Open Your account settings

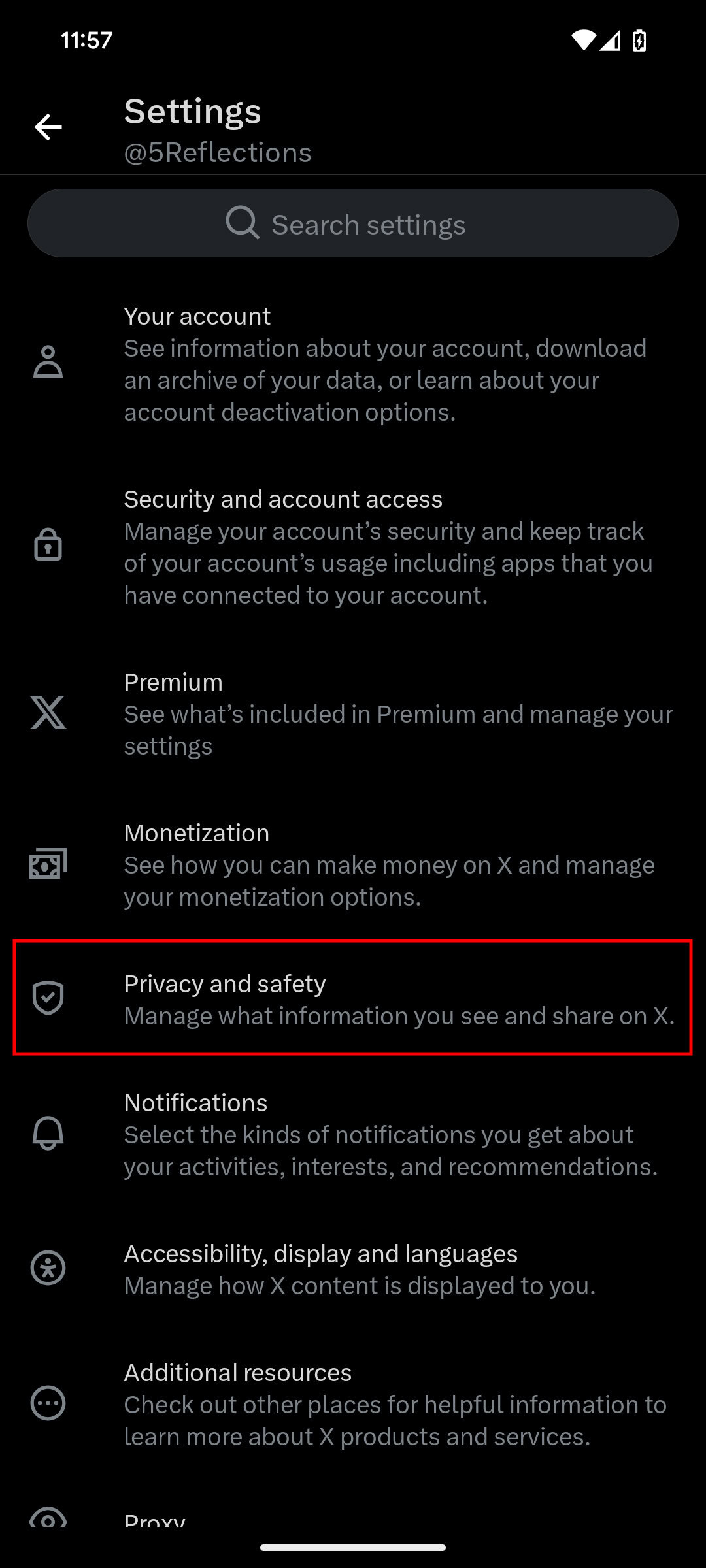pyautogui.click(x=353, y=363)
